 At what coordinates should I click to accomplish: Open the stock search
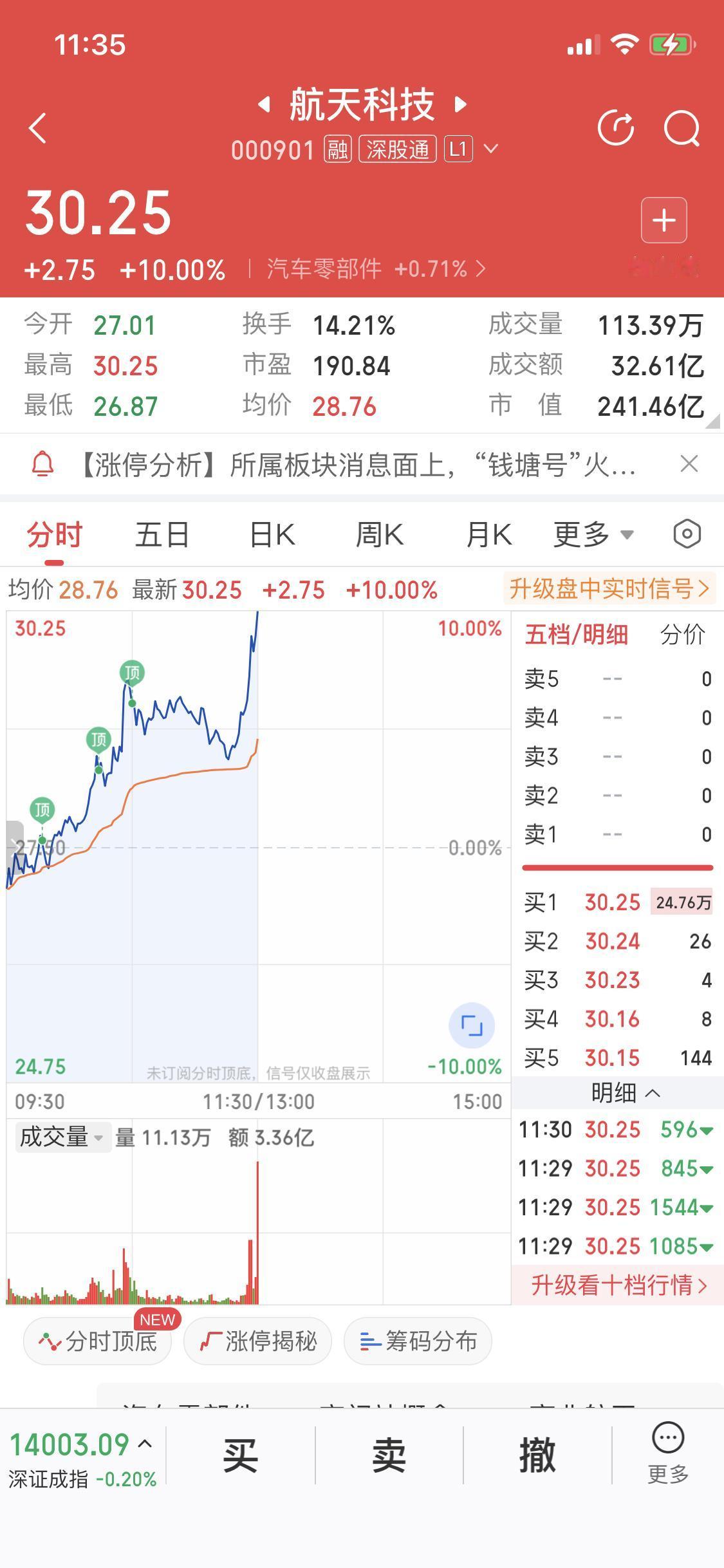coord(683,126)
